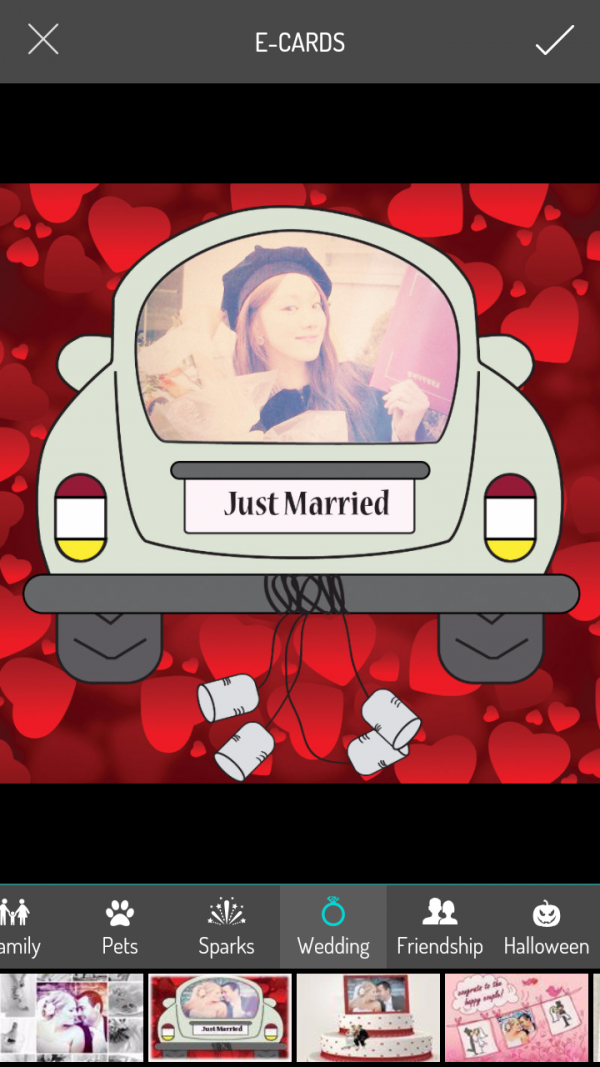Select the Sparks category

point(226,926)
